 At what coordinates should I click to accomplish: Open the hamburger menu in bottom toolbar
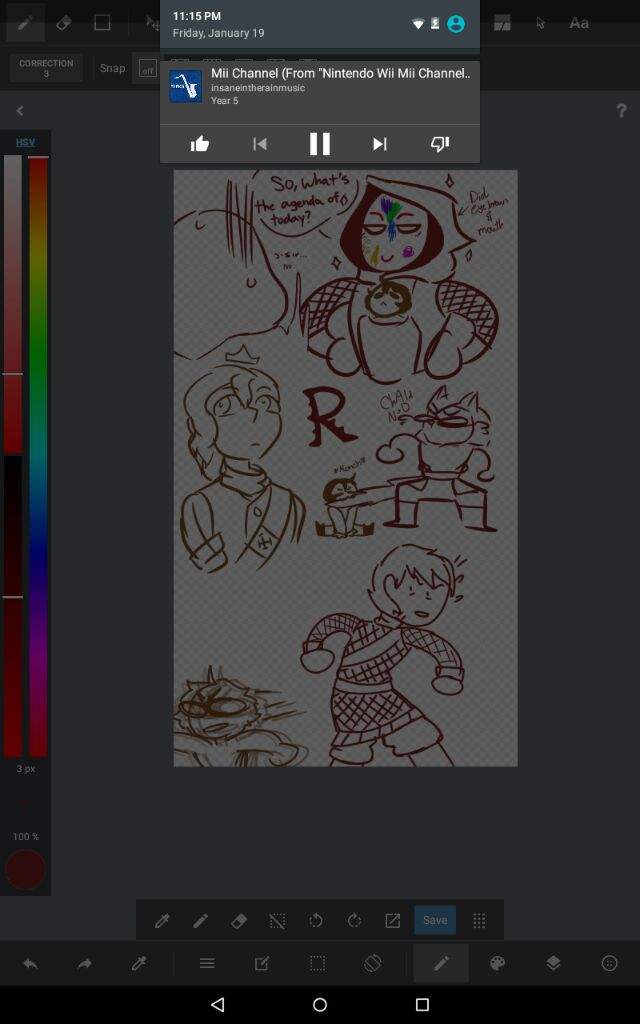(207, 963)
